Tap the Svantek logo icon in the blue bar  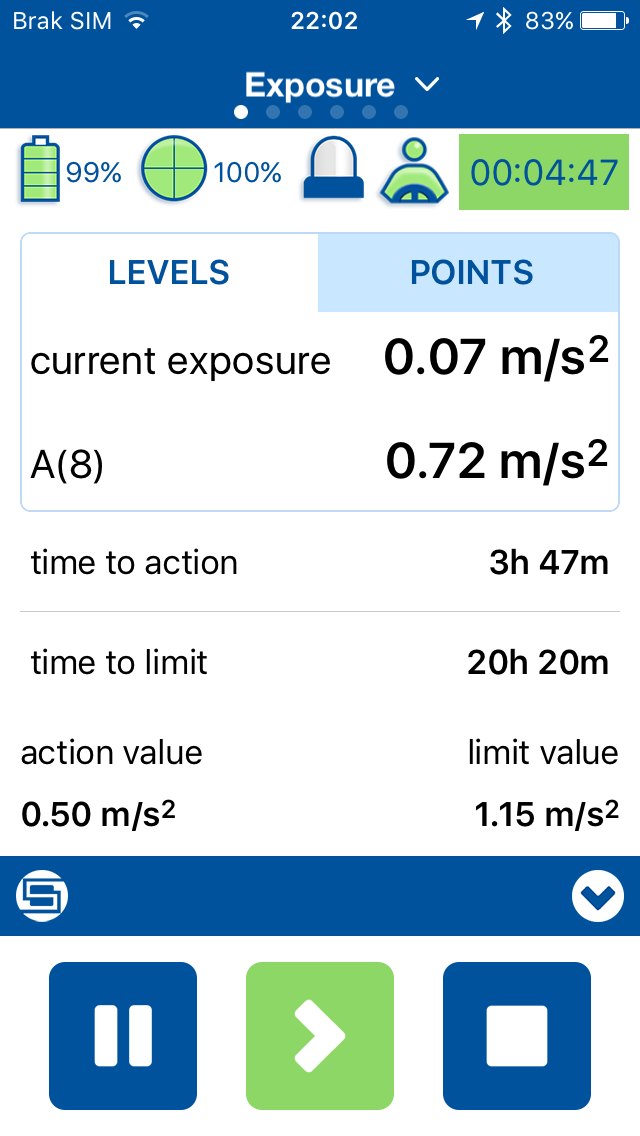[42, 895]
